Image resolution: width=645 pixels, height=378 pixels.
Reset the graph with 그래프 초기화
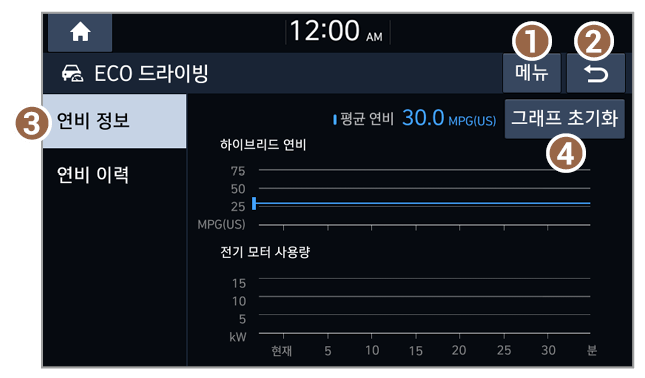click(x=564, y=119)
